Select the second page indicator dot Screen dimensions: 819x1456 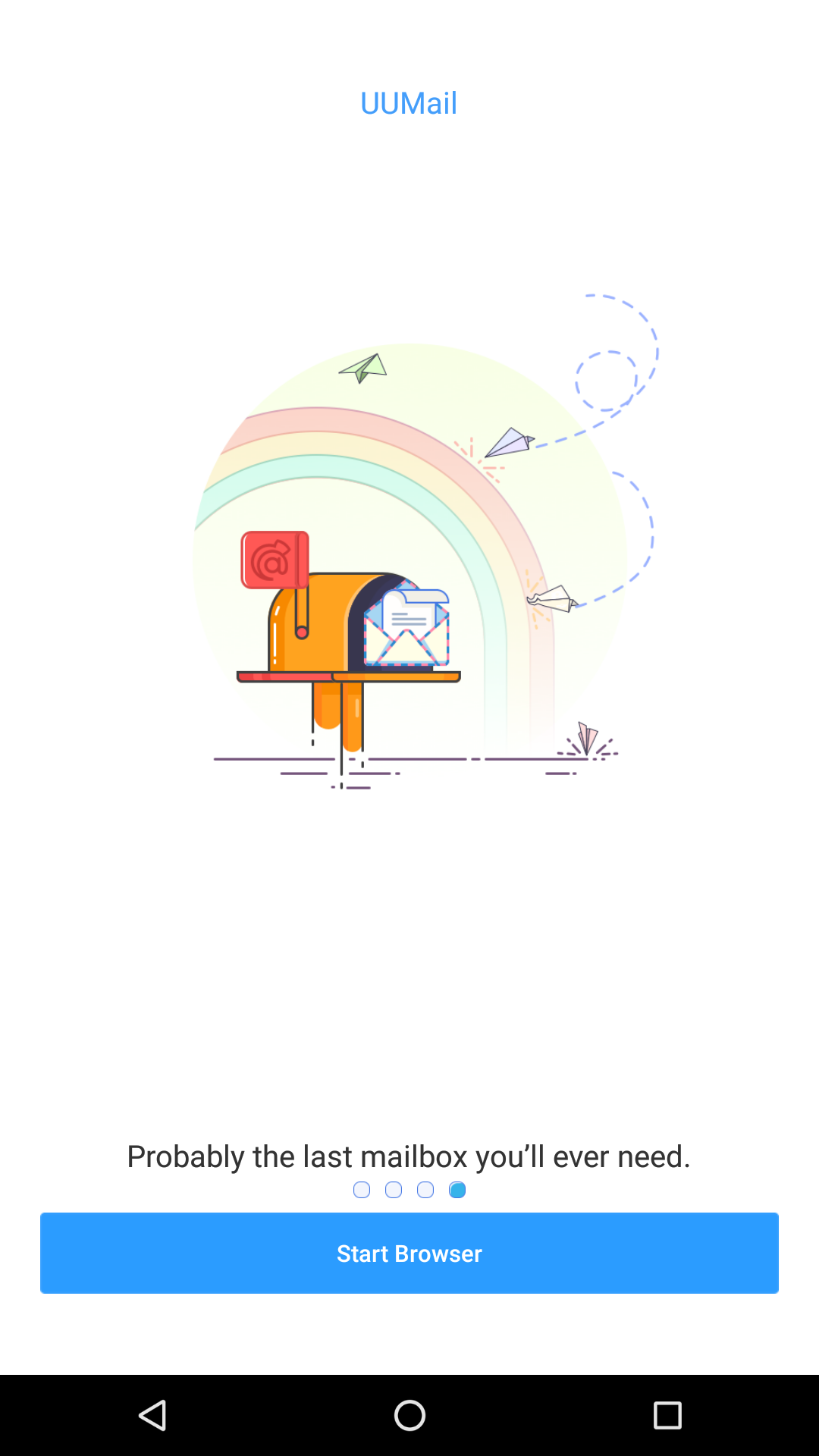394,1190
